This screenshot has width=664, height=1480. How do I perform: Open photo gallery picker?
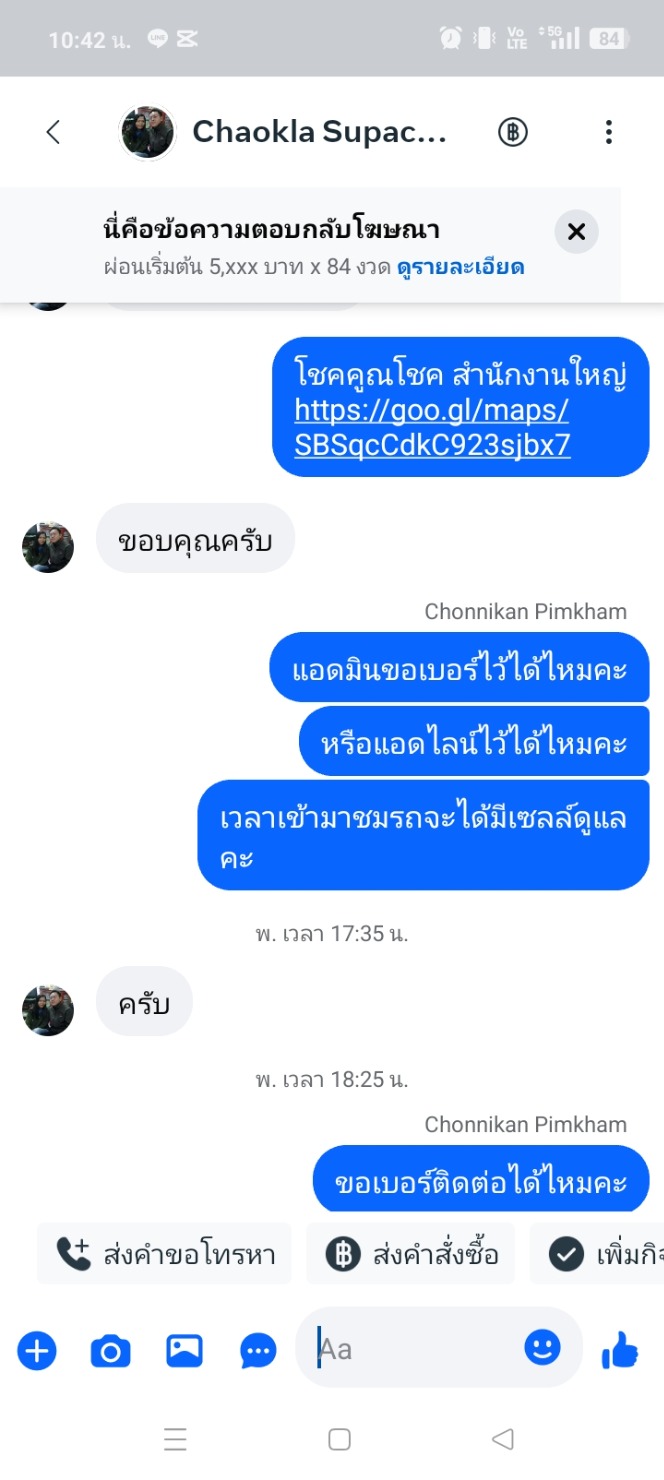coord(184,1351)
